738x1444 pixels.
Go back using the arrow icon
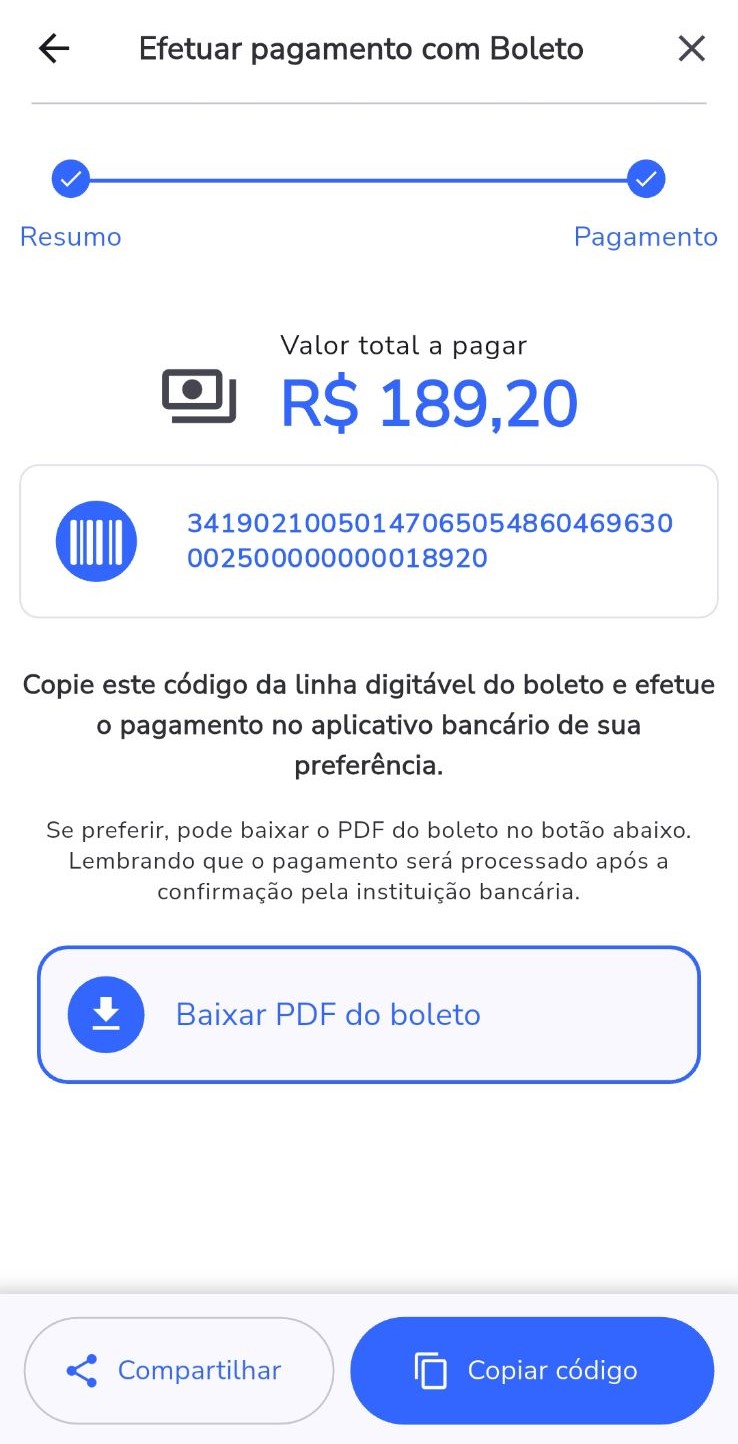tap(54, 48)
